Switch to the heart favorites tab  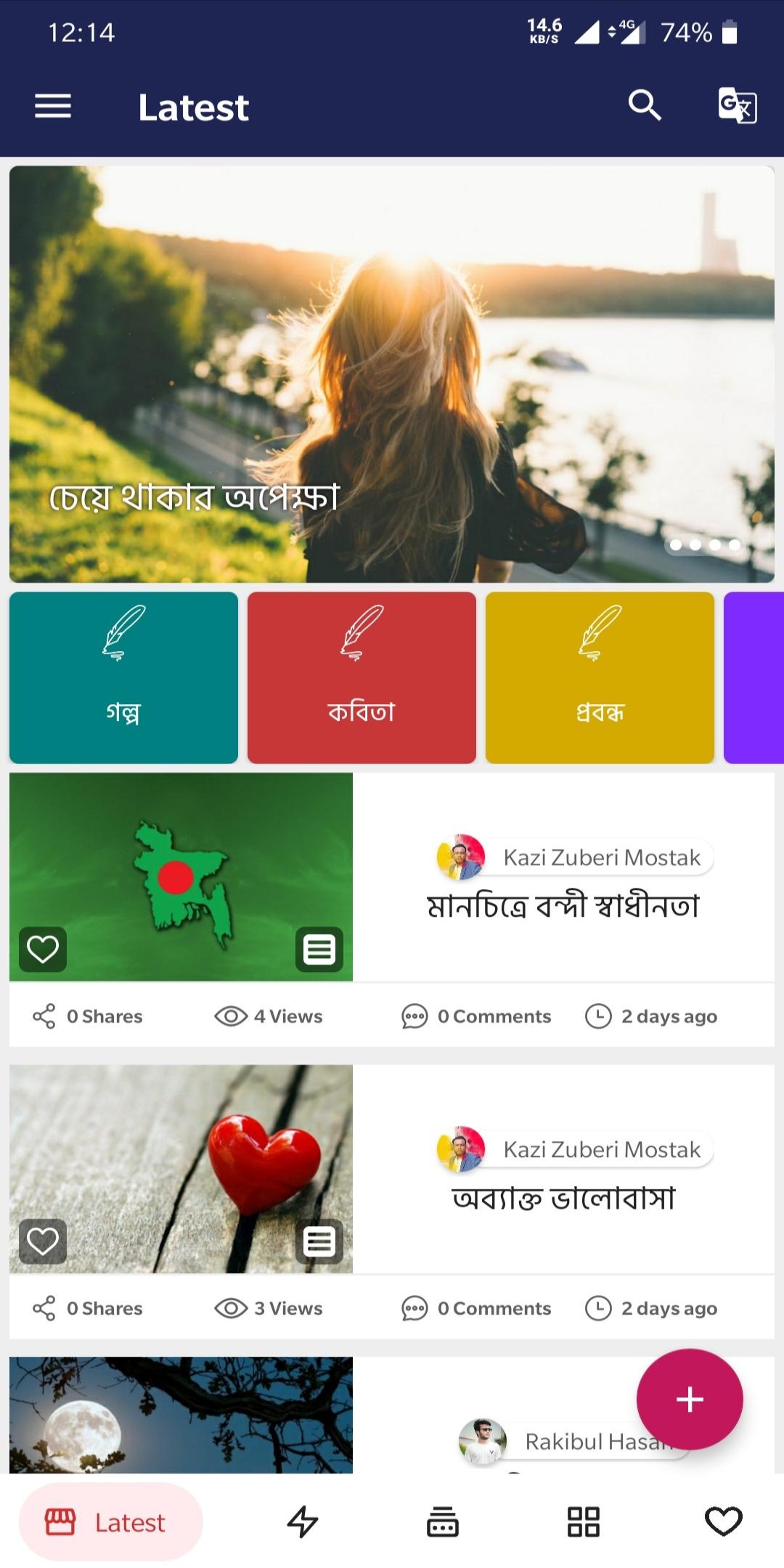click(x=724, y=1522)
